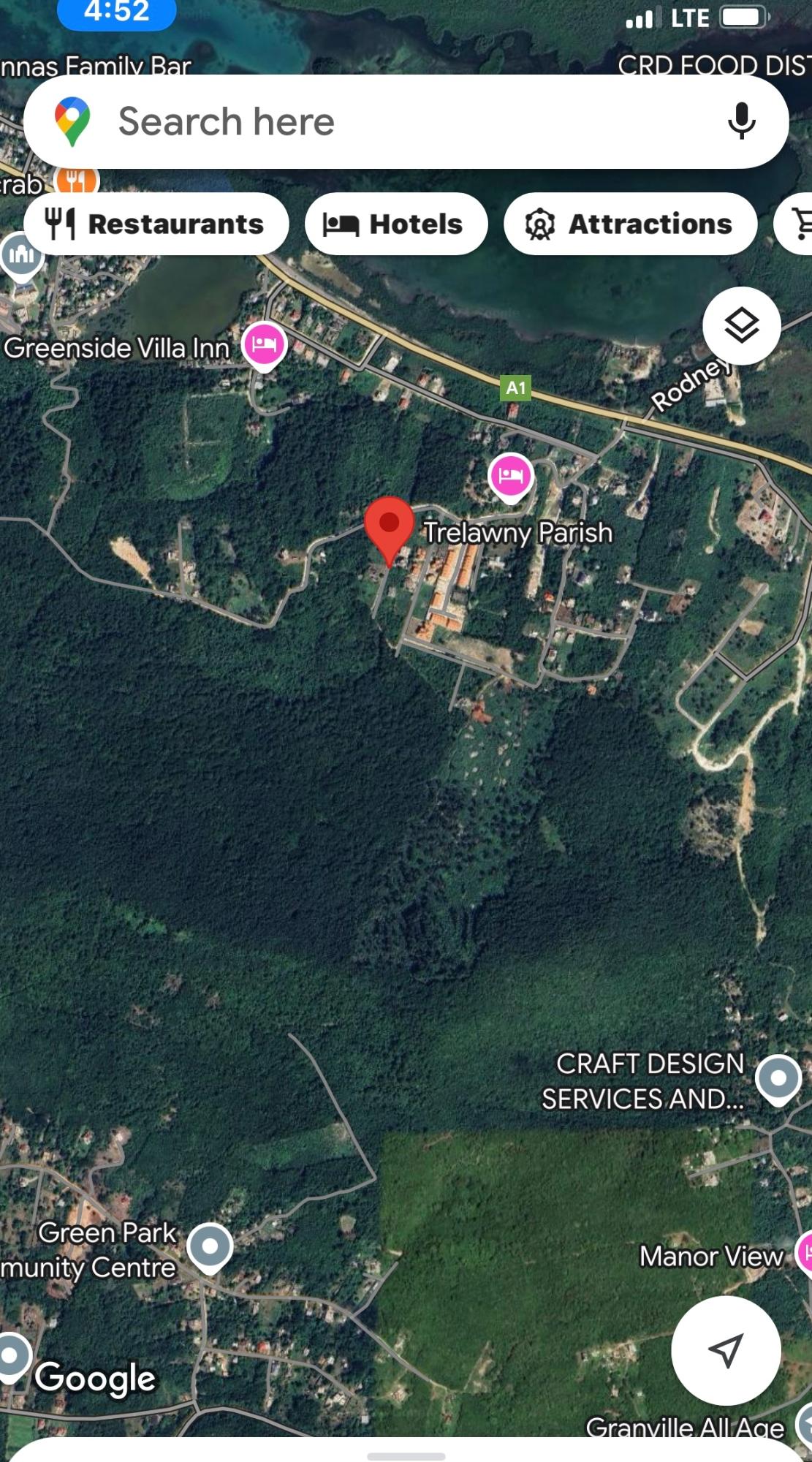Screen dimensions: 812x1462
Task: Open the map layers button
Action: [741, 325]
